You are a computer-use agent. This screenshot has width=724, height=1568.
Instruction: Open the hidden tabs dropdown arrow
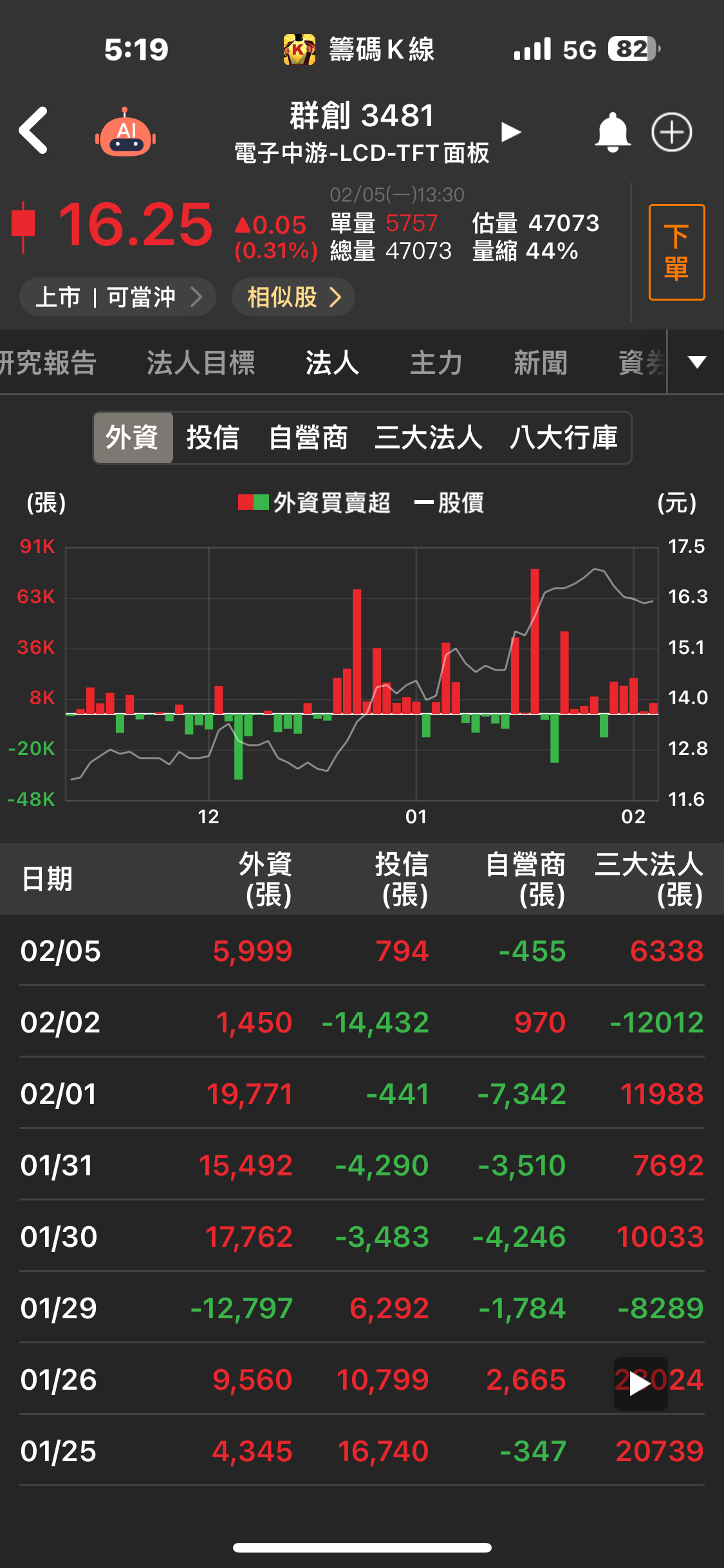pyautogui.click(x=696, y=362)
